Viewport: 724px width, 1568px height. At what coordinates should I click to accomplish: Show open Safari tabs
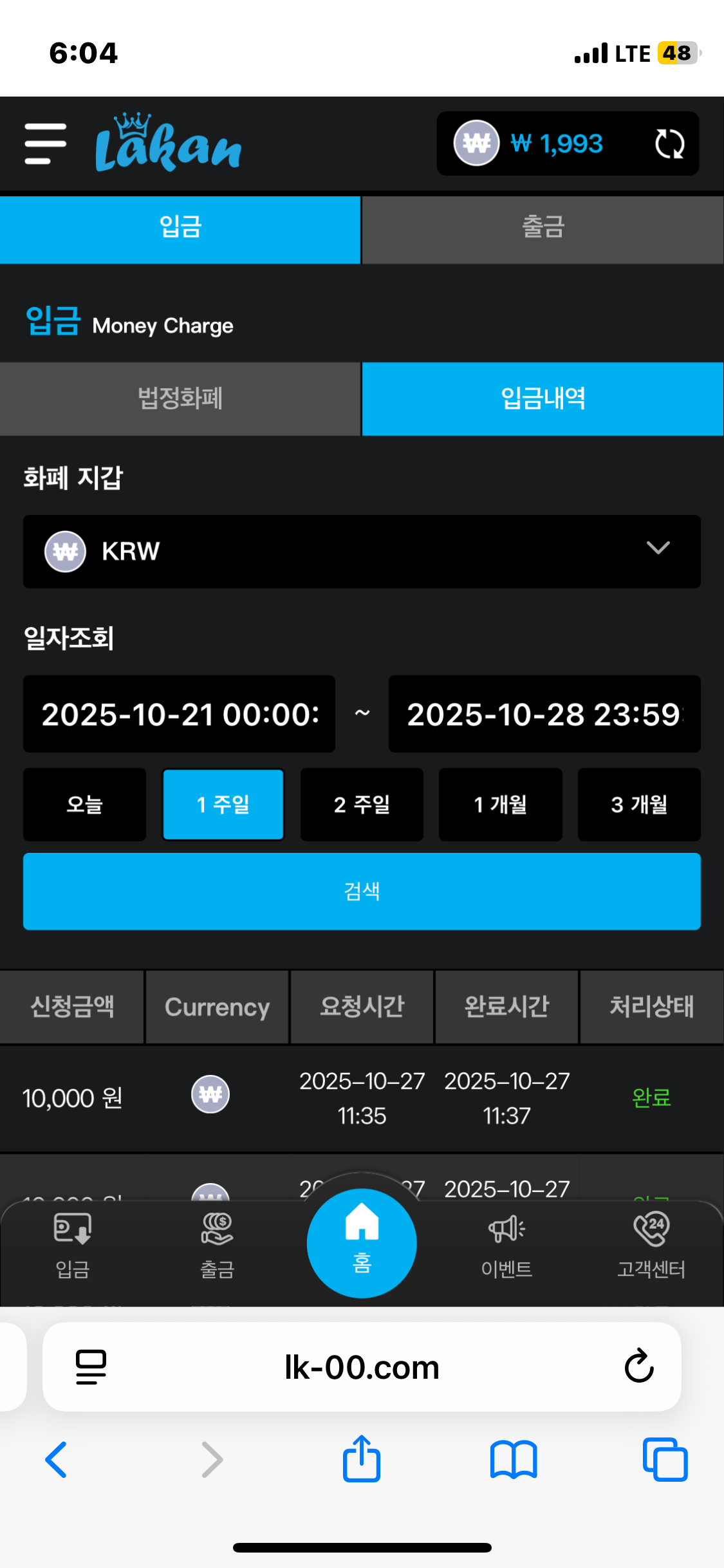pyautogui.click(x=665, y=1459)
